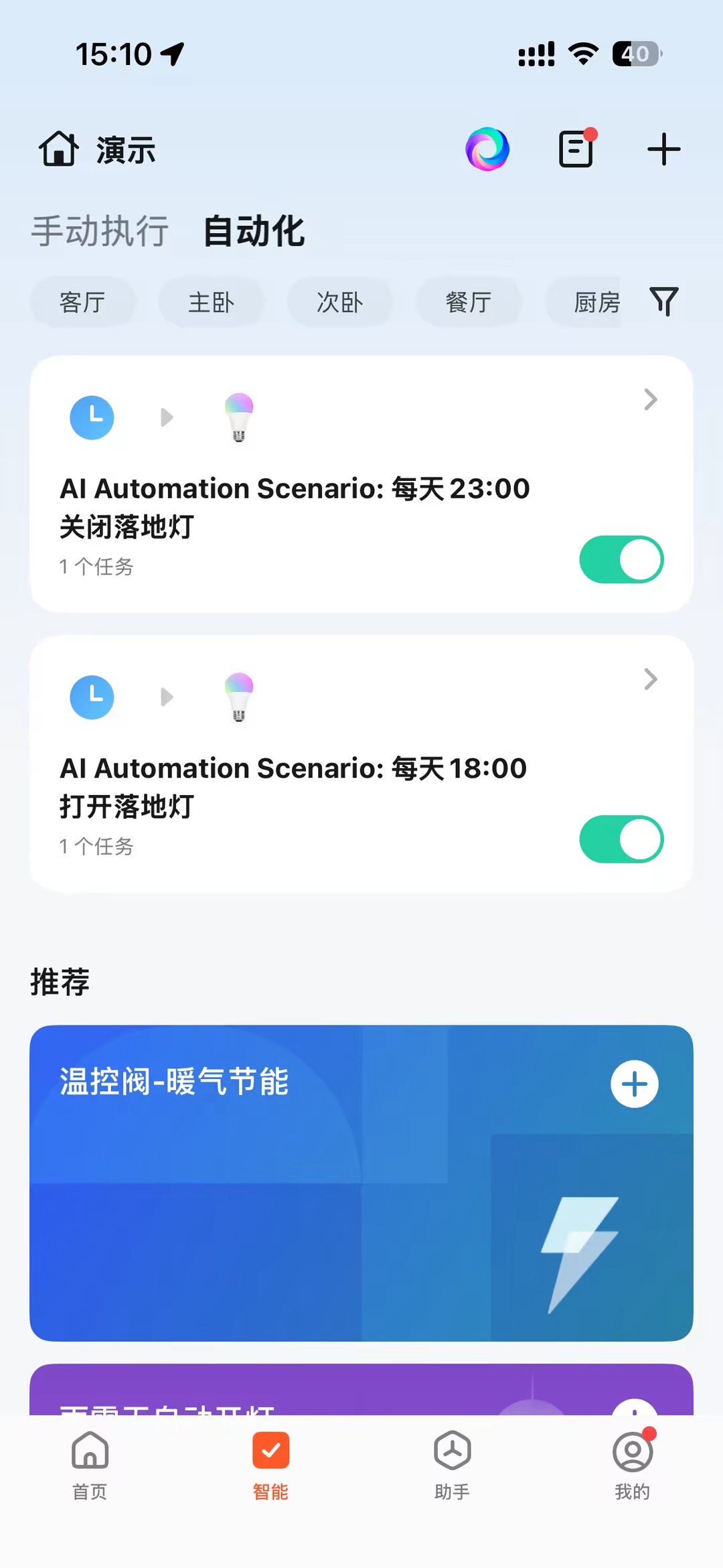Open the colorful AI assistant icon
This screenshot has height=1568, width=723.
tap(487, 149)
